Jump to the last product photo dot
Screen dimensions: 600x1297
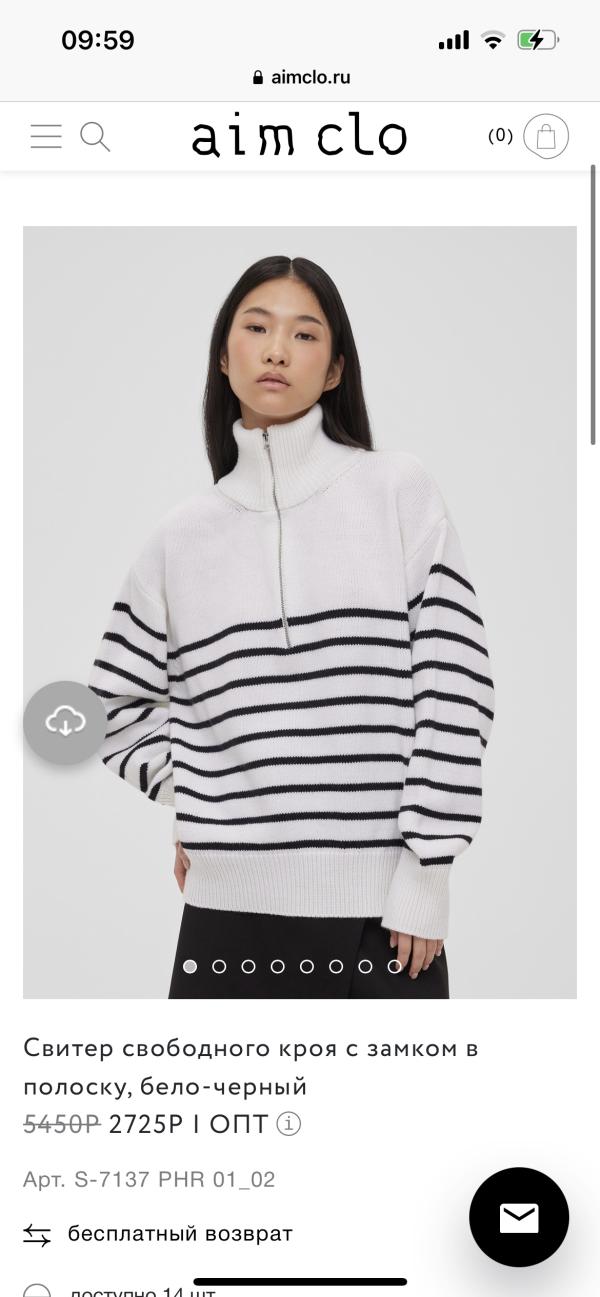tap(394, 966)
